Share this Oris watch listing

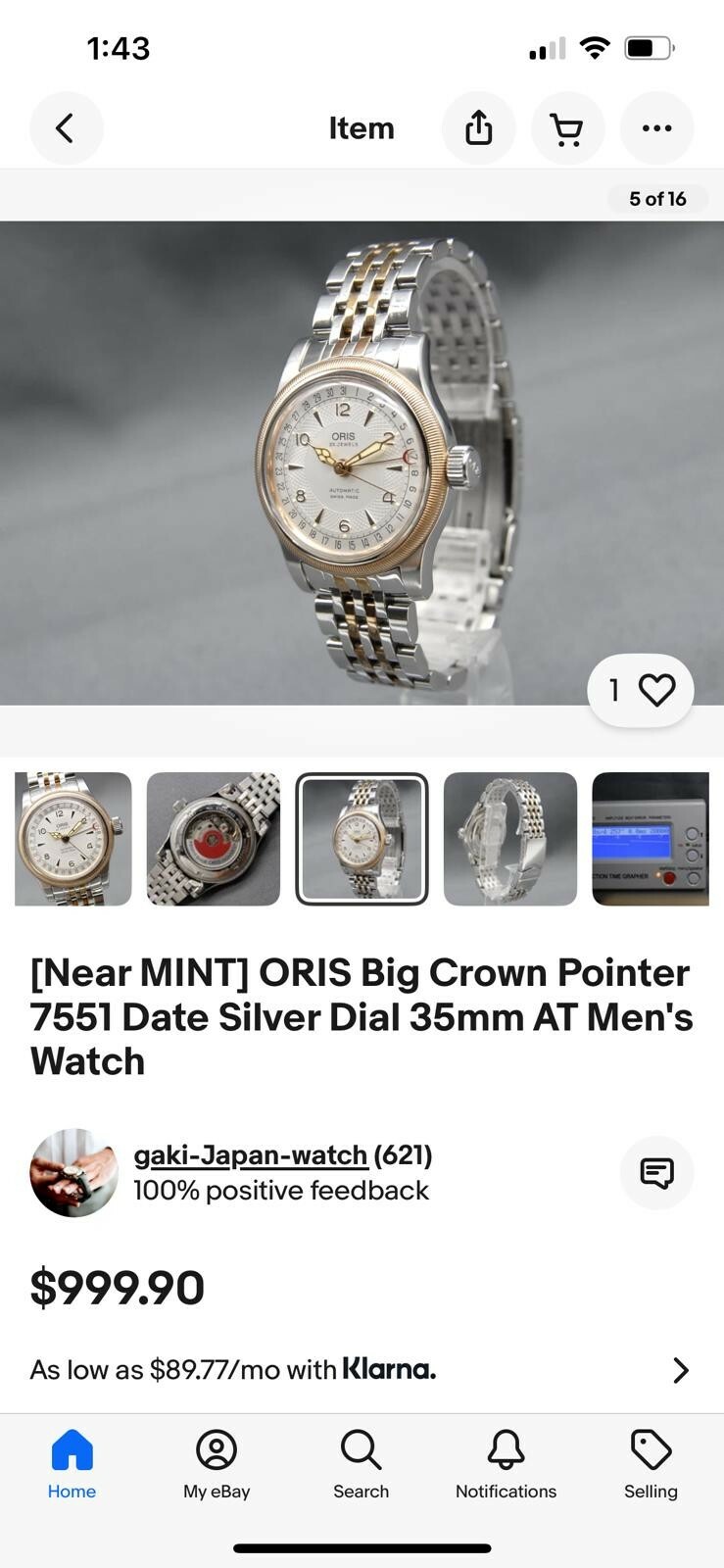click(x=478, y=128)
